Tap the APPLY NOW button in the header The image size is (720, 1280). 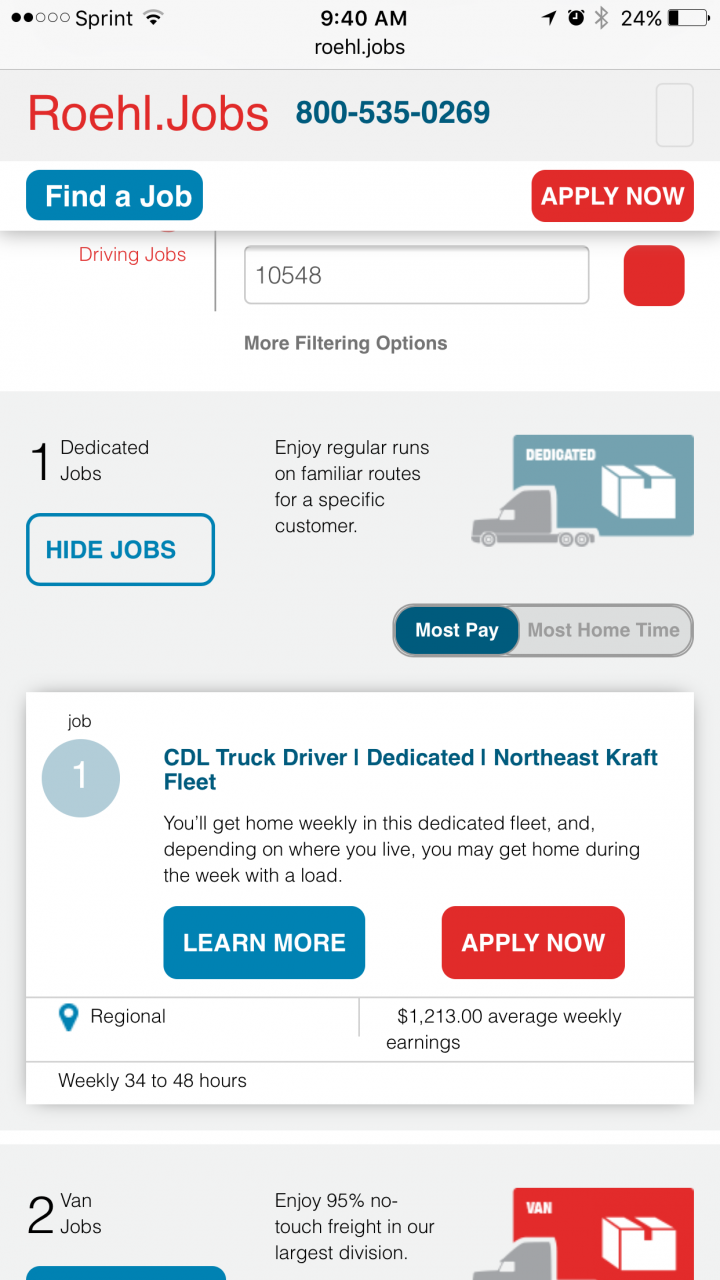(x=612, y=196)
